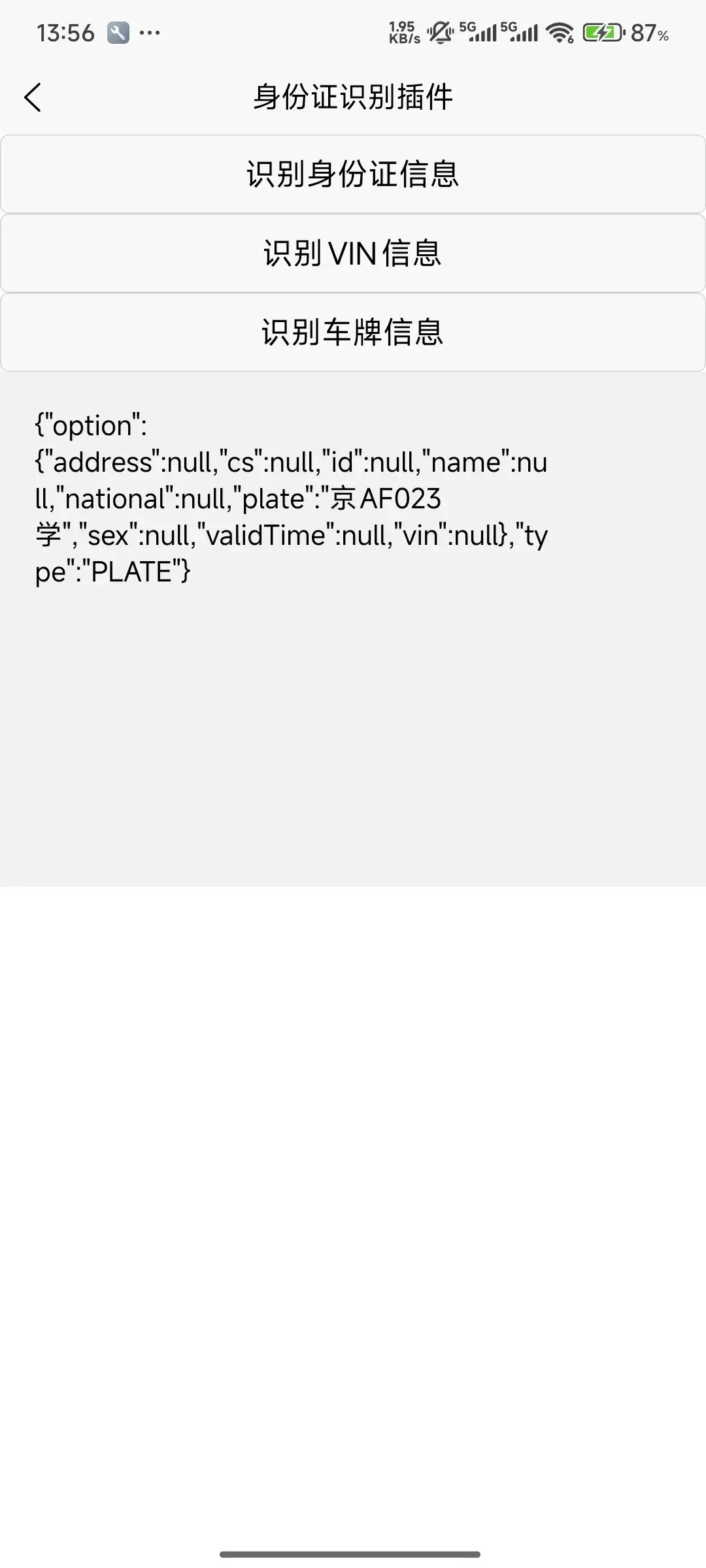Image resolution: width=706 pixels, height=1568 pixels.
Task: Start VIN recognition with 识别VIN信息
Action: (353, 253)
